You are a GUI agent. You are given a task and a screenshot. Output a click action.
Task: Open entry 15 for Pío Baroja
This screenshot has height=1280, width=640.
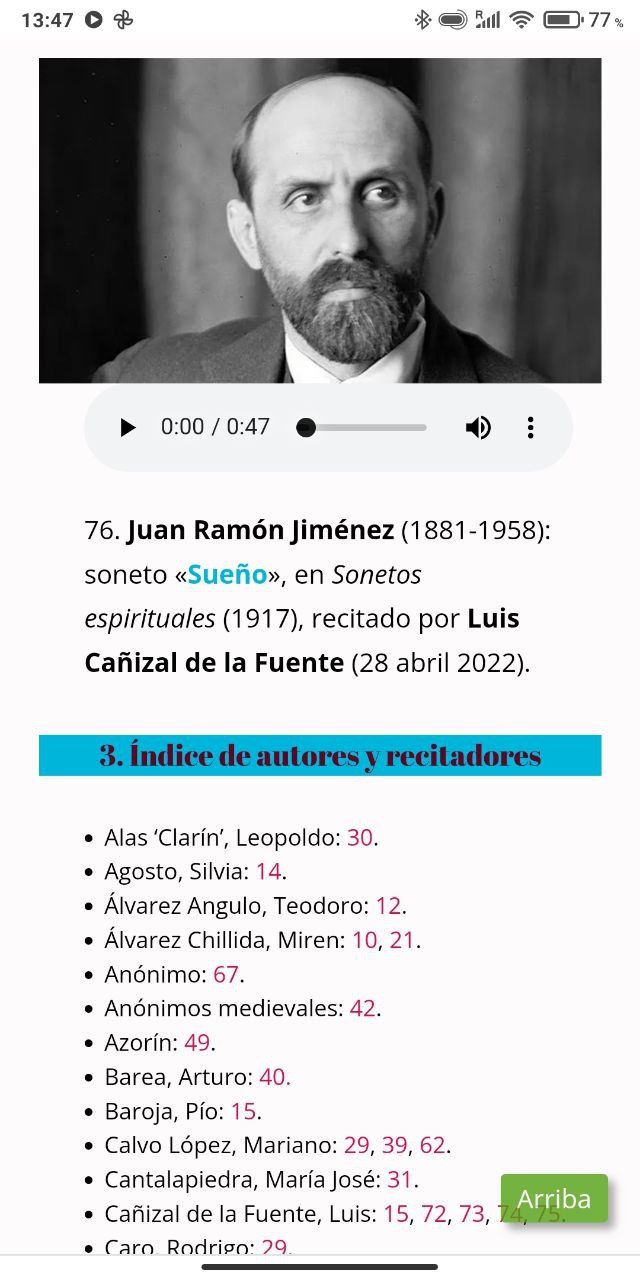(x=243, y=1111)
